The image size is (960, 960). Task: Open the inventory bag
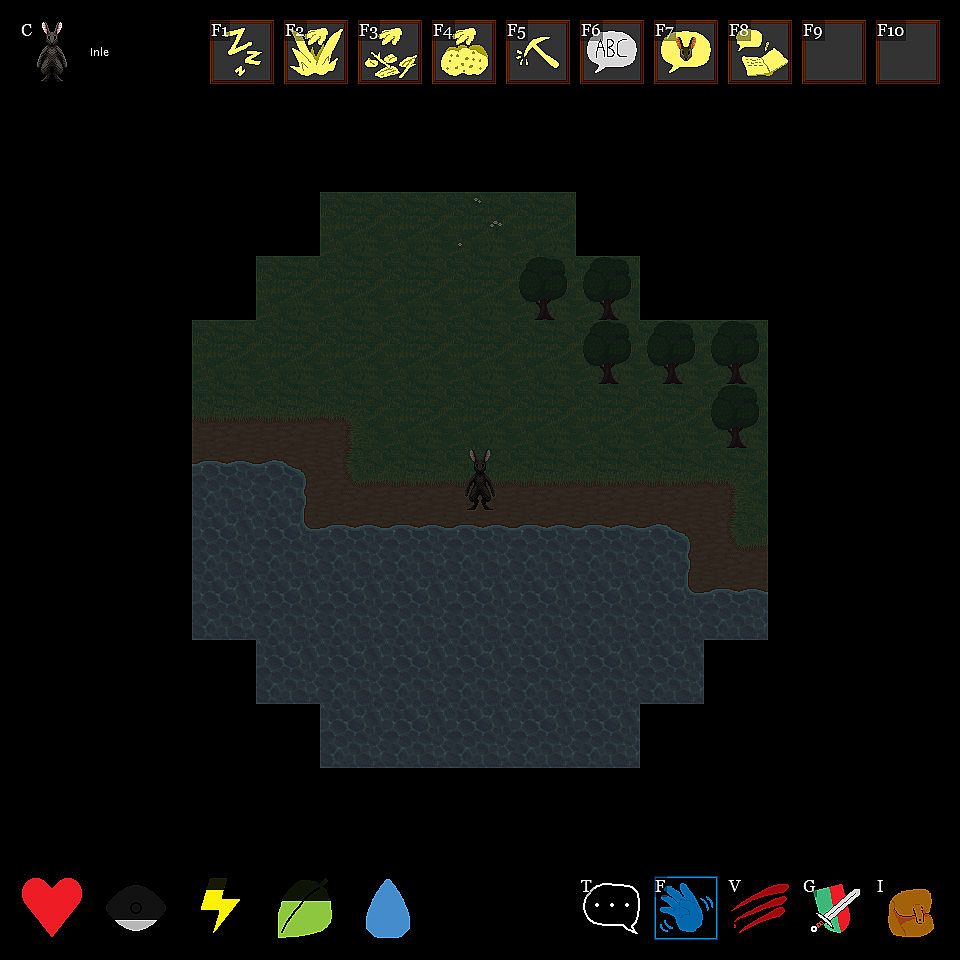(x=910, y=912)
